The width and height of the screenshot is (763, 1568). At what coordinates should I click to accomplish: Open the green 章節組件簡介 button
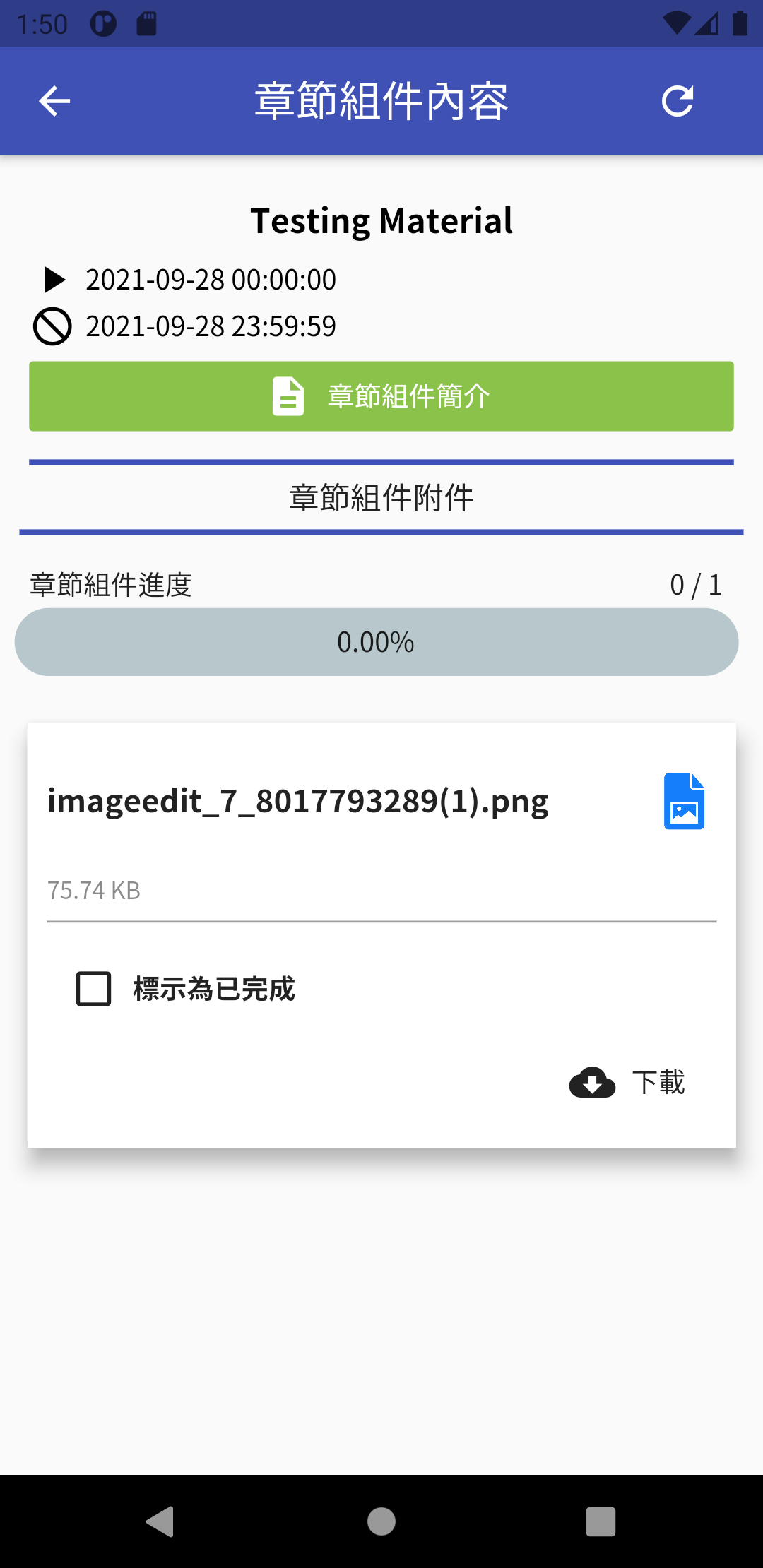pos(381,396)
